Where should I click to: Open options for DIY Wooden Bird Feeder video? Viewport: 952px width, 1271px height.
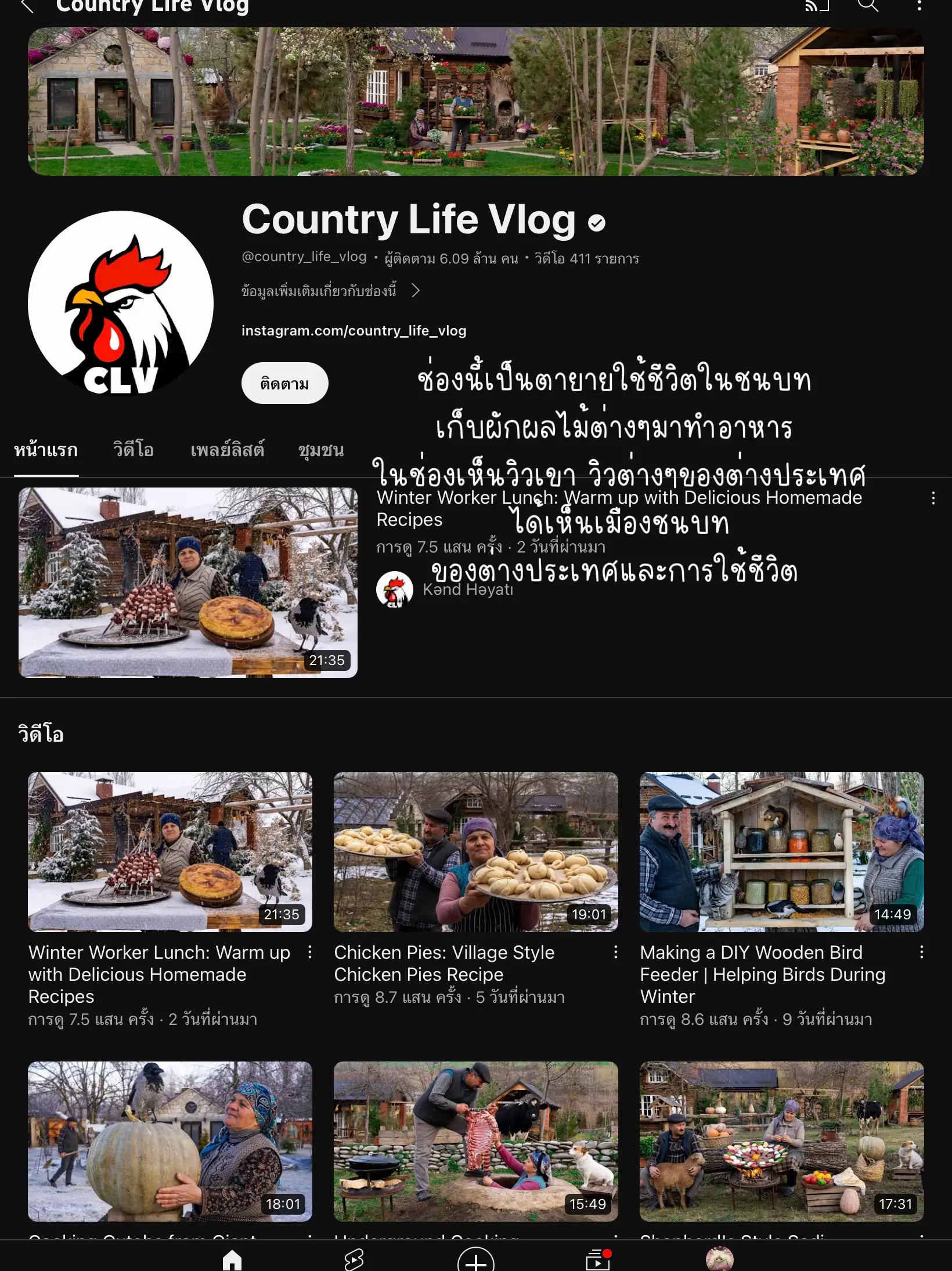pos(921,952)
